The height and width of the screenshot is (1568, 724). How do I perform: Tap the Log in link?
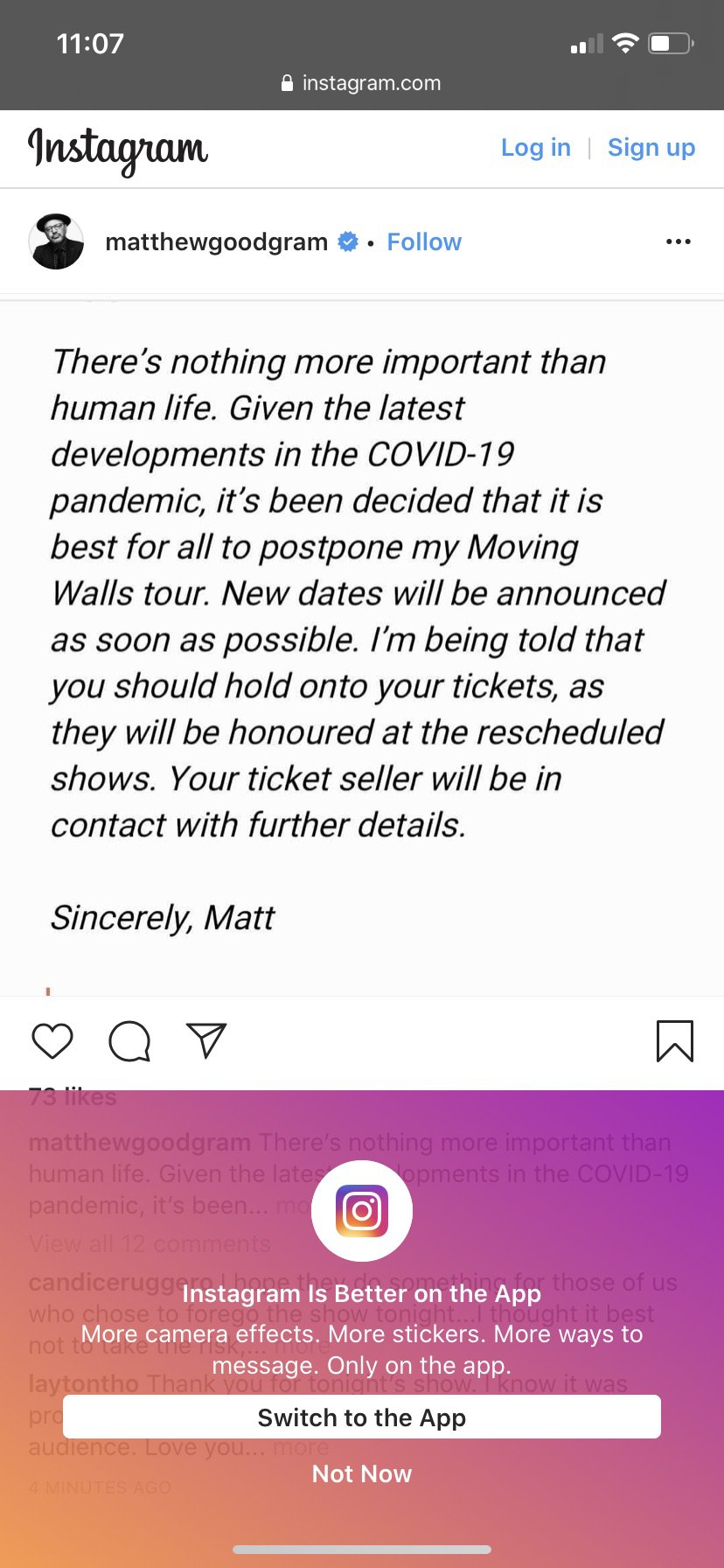(x=535, y=148)
